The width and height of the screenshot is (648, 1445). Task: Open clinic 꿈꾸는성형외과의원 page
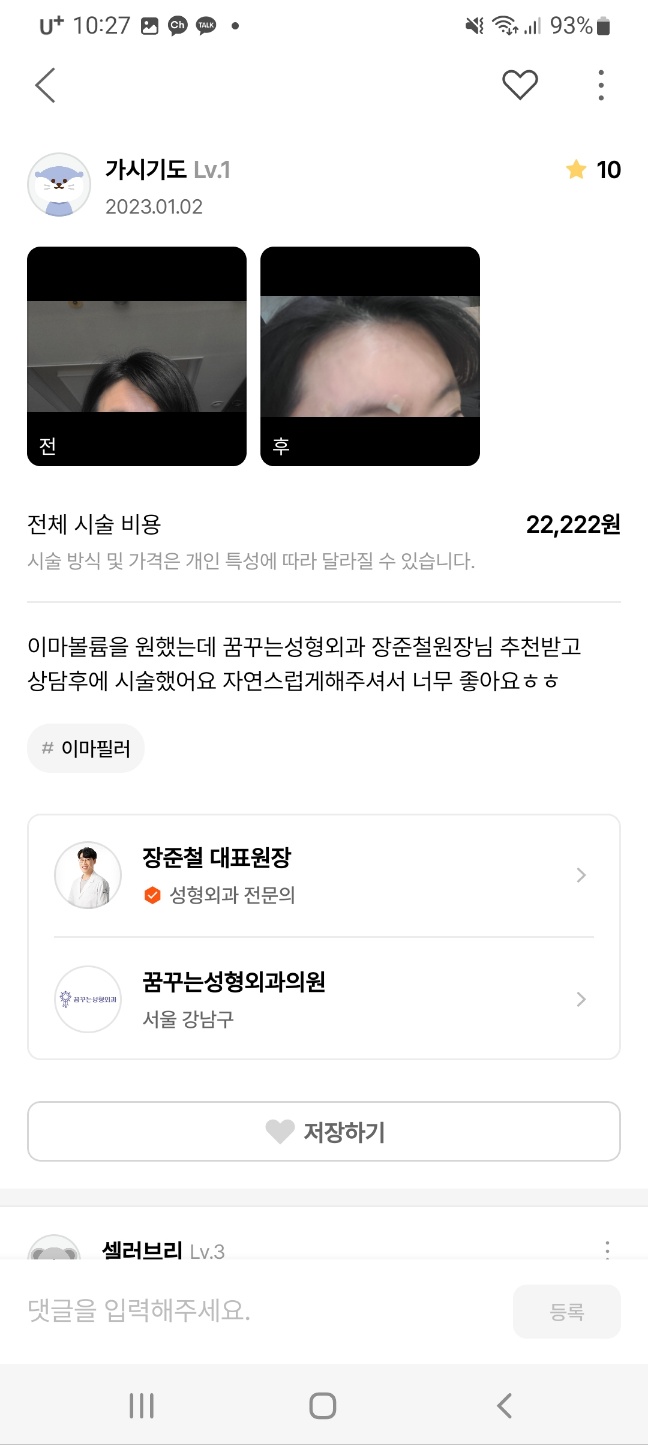pos(324,999)
